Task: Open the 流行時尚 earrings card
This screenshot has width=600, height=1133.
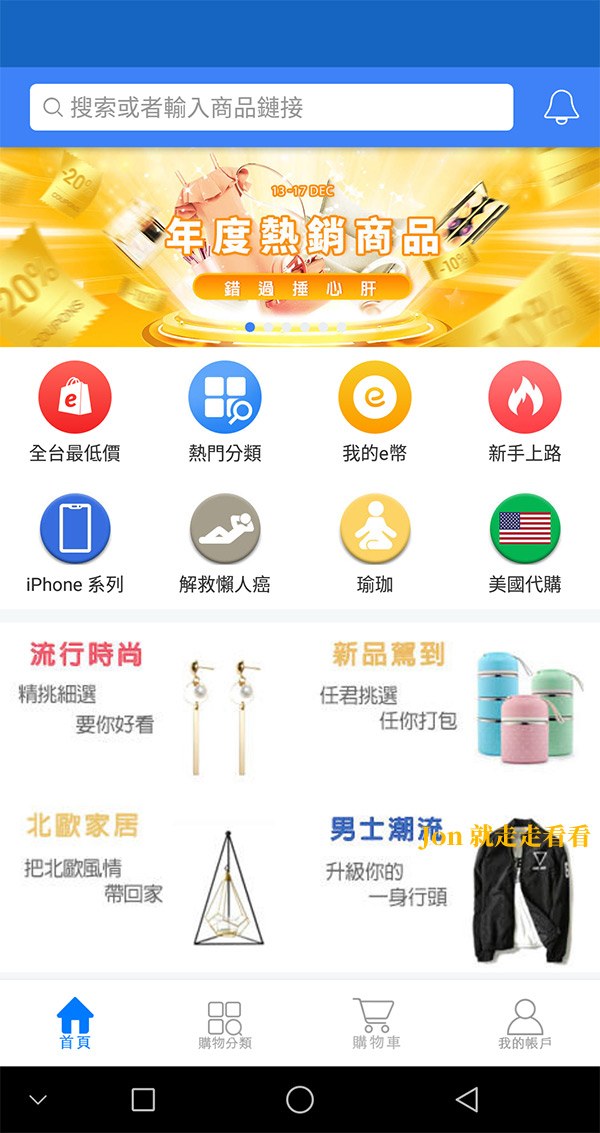Action: (148, 708)
